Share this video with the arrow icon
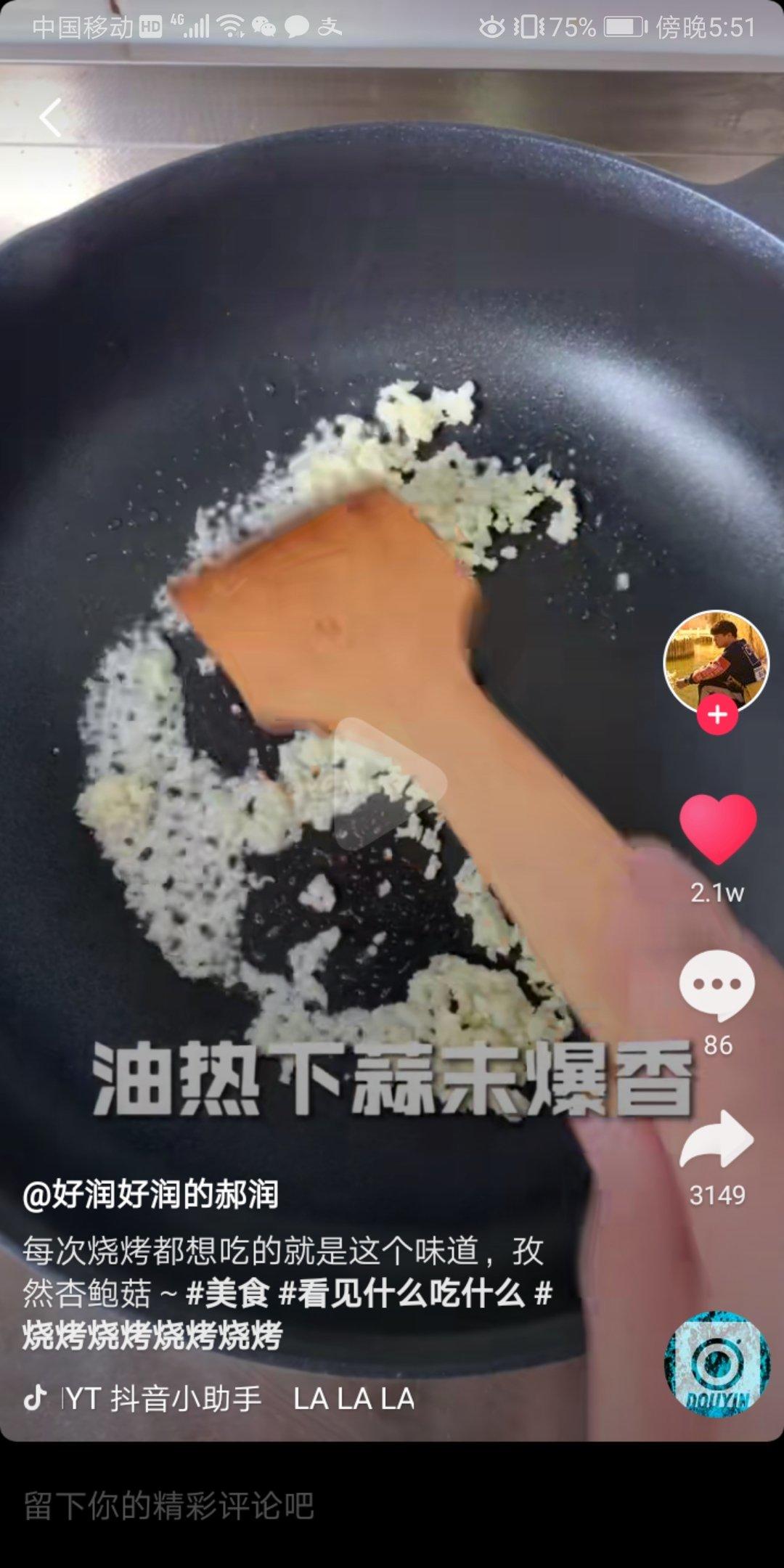The image size is (784, 1568). [716, 1140]
